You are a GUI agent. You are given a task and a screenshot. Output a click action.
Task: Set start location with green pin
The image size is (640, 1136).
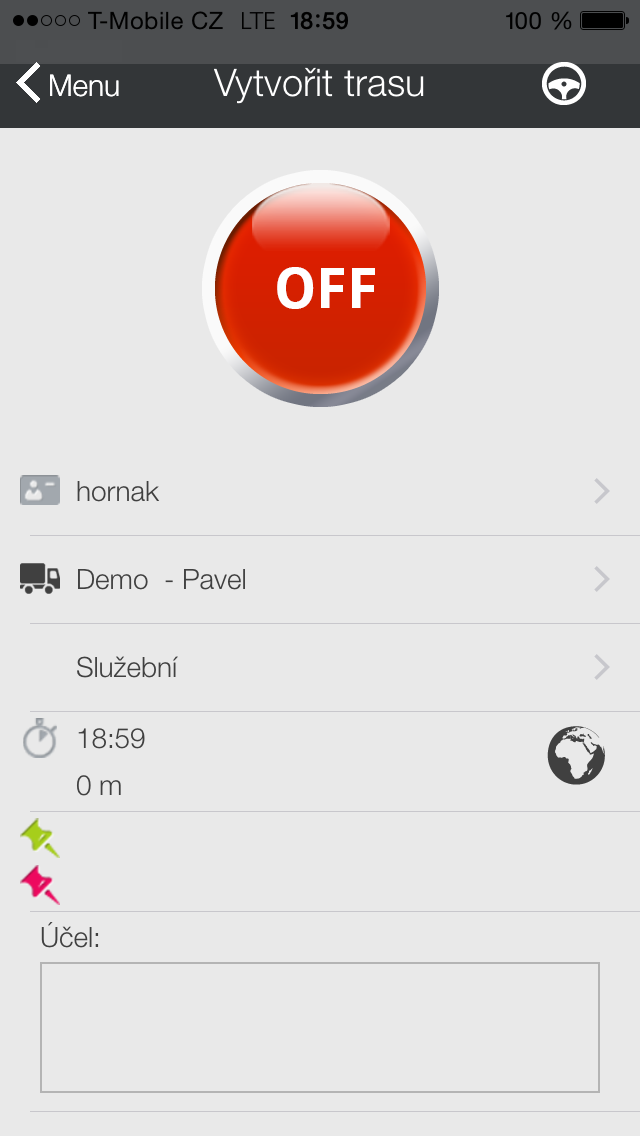click(40, 837)
